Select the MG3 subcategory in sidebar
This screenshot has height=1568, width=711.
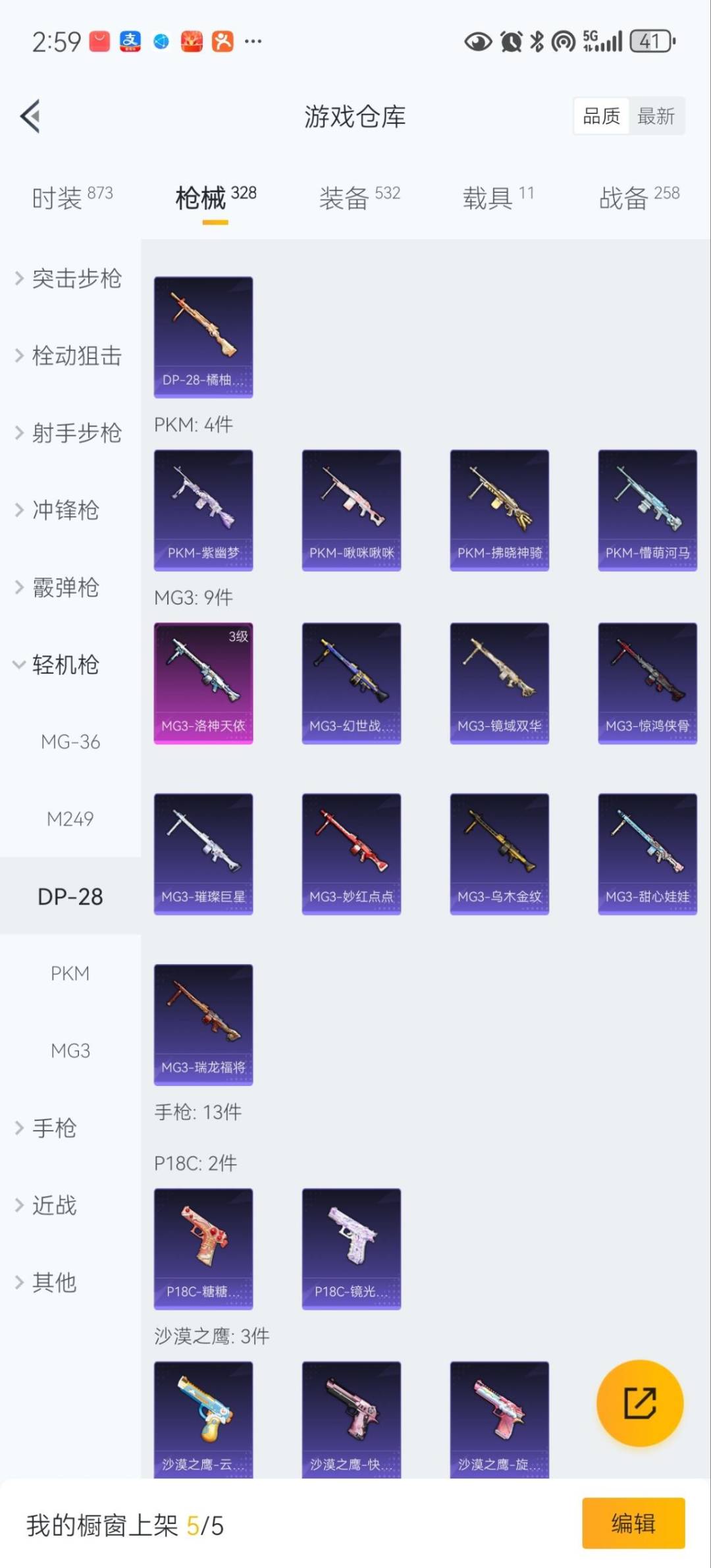pos(70,1050)
